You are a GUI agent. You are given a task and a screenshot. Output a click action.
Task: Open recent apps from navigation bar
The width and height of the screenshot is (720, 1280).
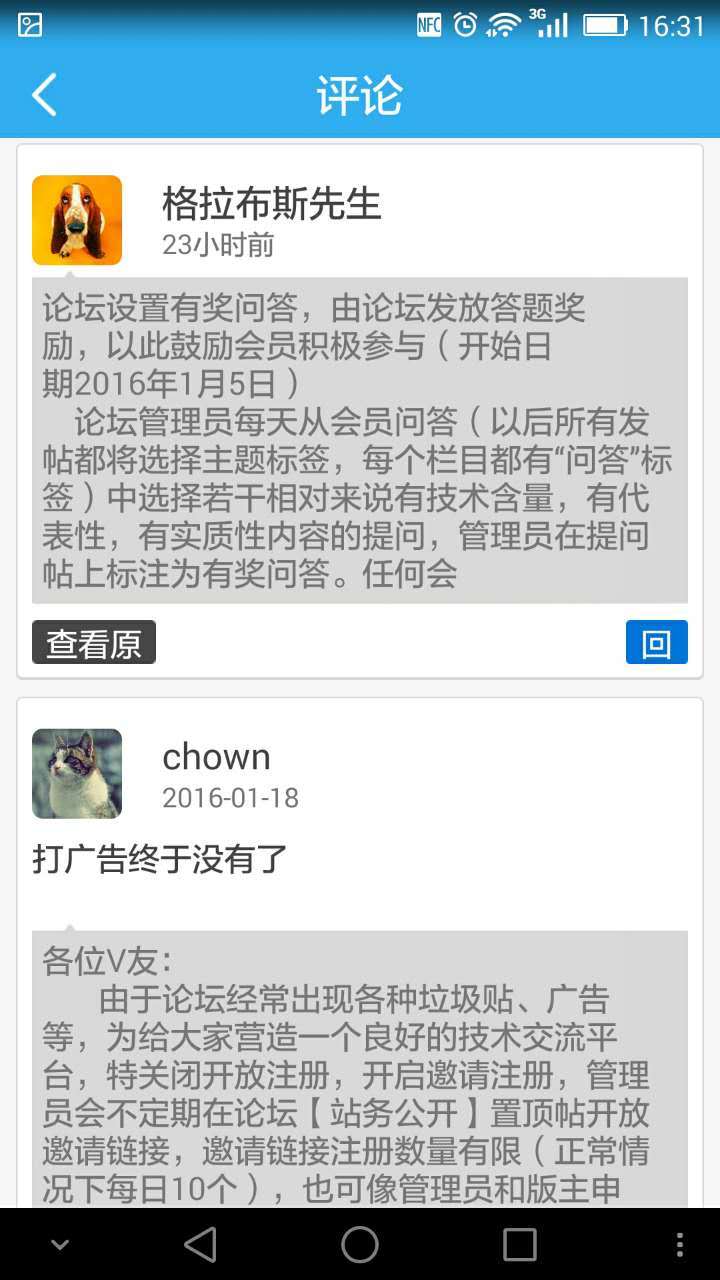[520, 1245]
